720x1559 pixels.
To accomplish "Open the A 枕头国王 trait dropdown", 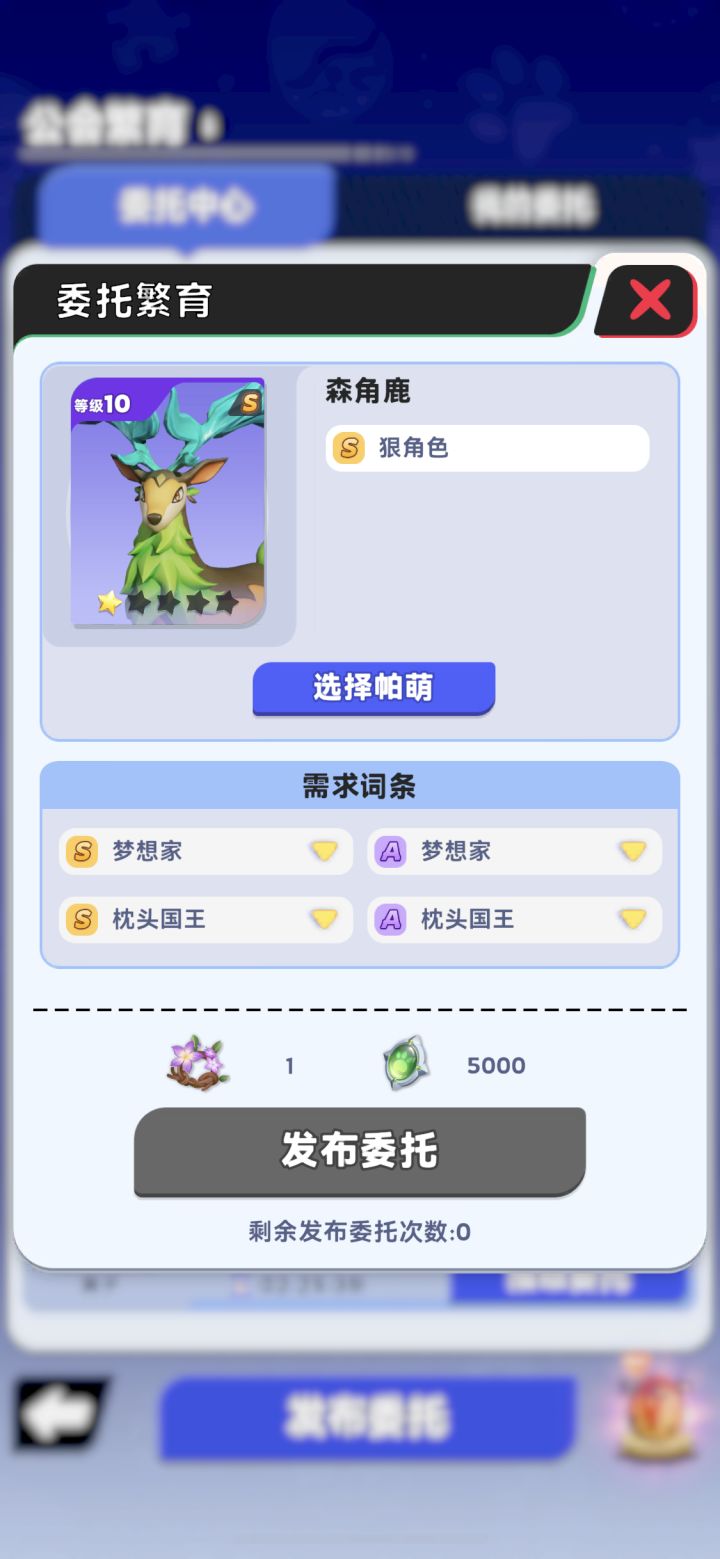I will (x=632, y=919).
